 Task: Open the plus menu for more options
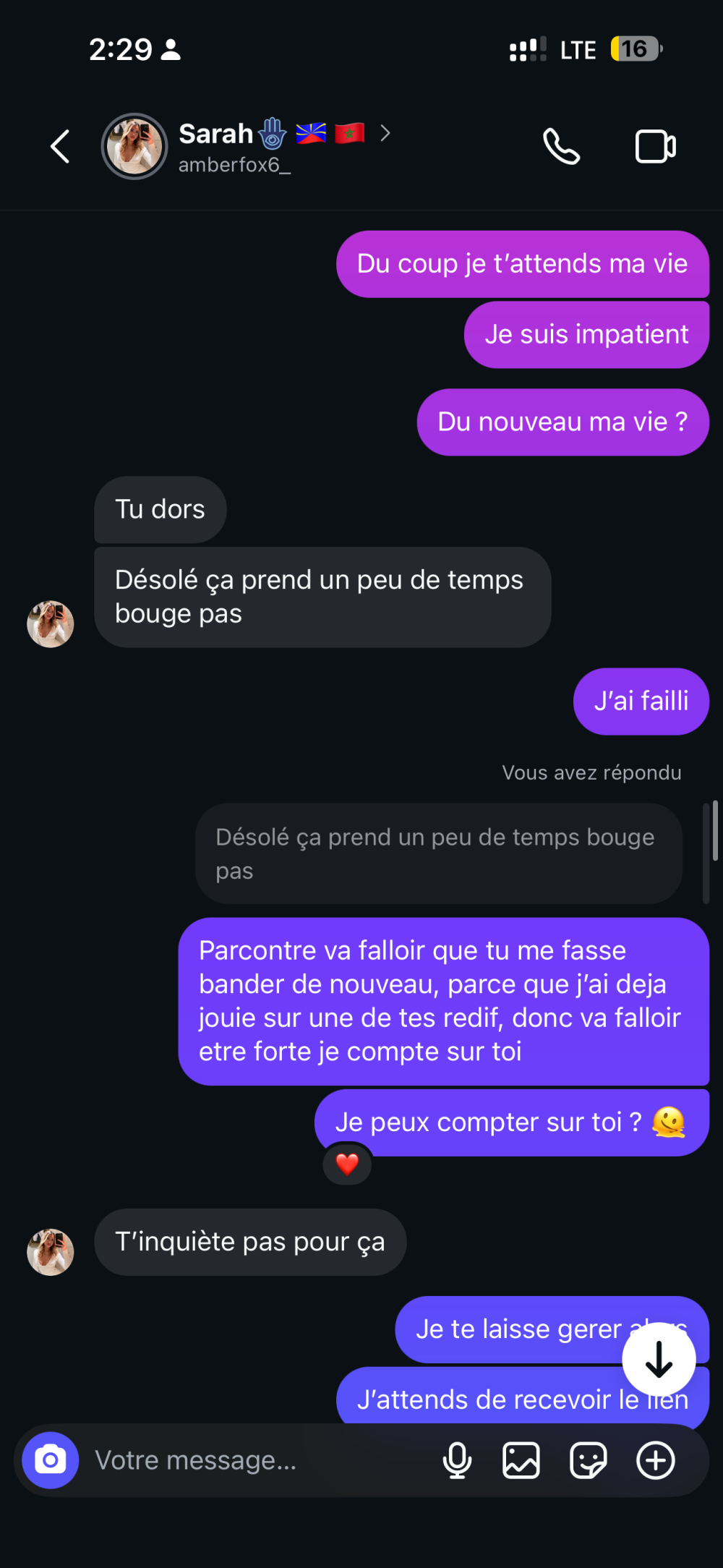(x=655, y=1460)
